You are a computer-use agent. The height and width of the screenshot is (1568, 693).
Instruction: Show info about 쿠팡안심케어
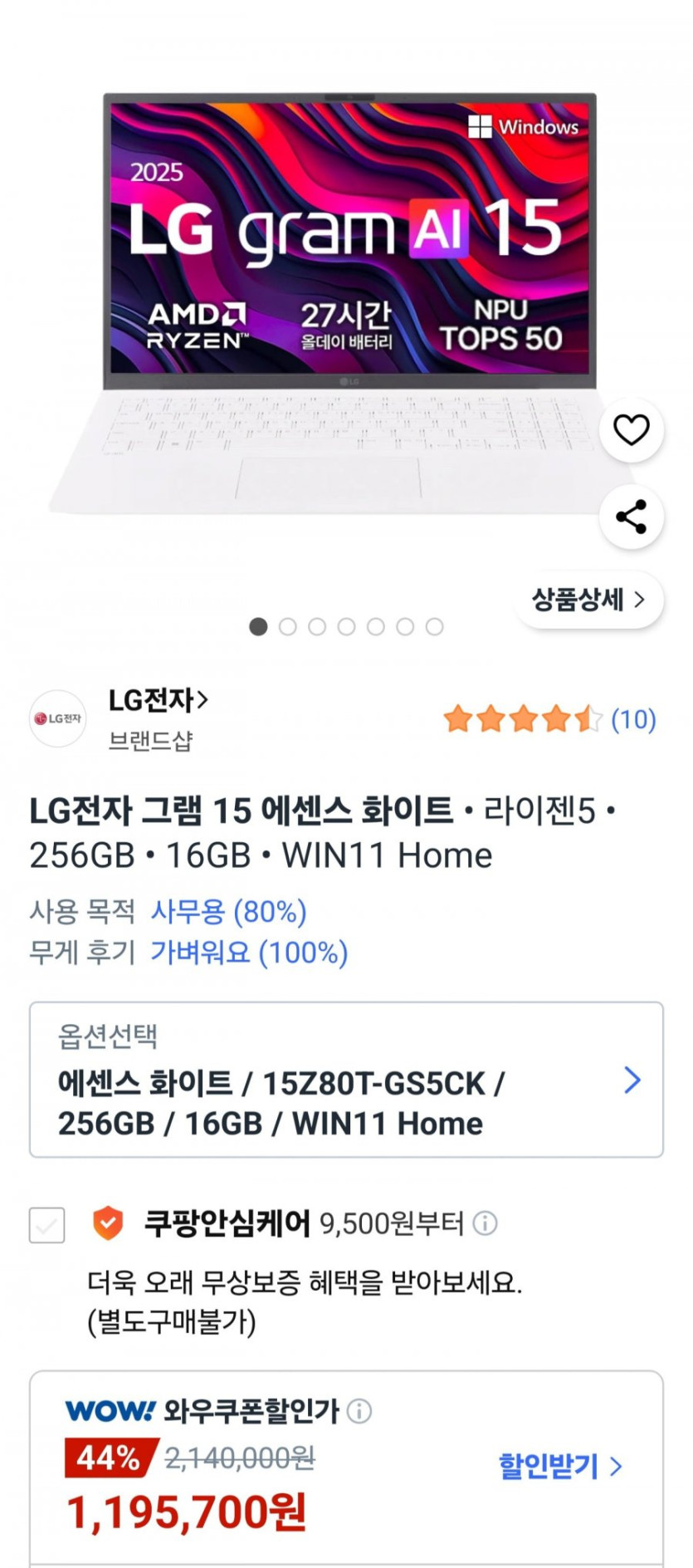[x=485, y=1223]
